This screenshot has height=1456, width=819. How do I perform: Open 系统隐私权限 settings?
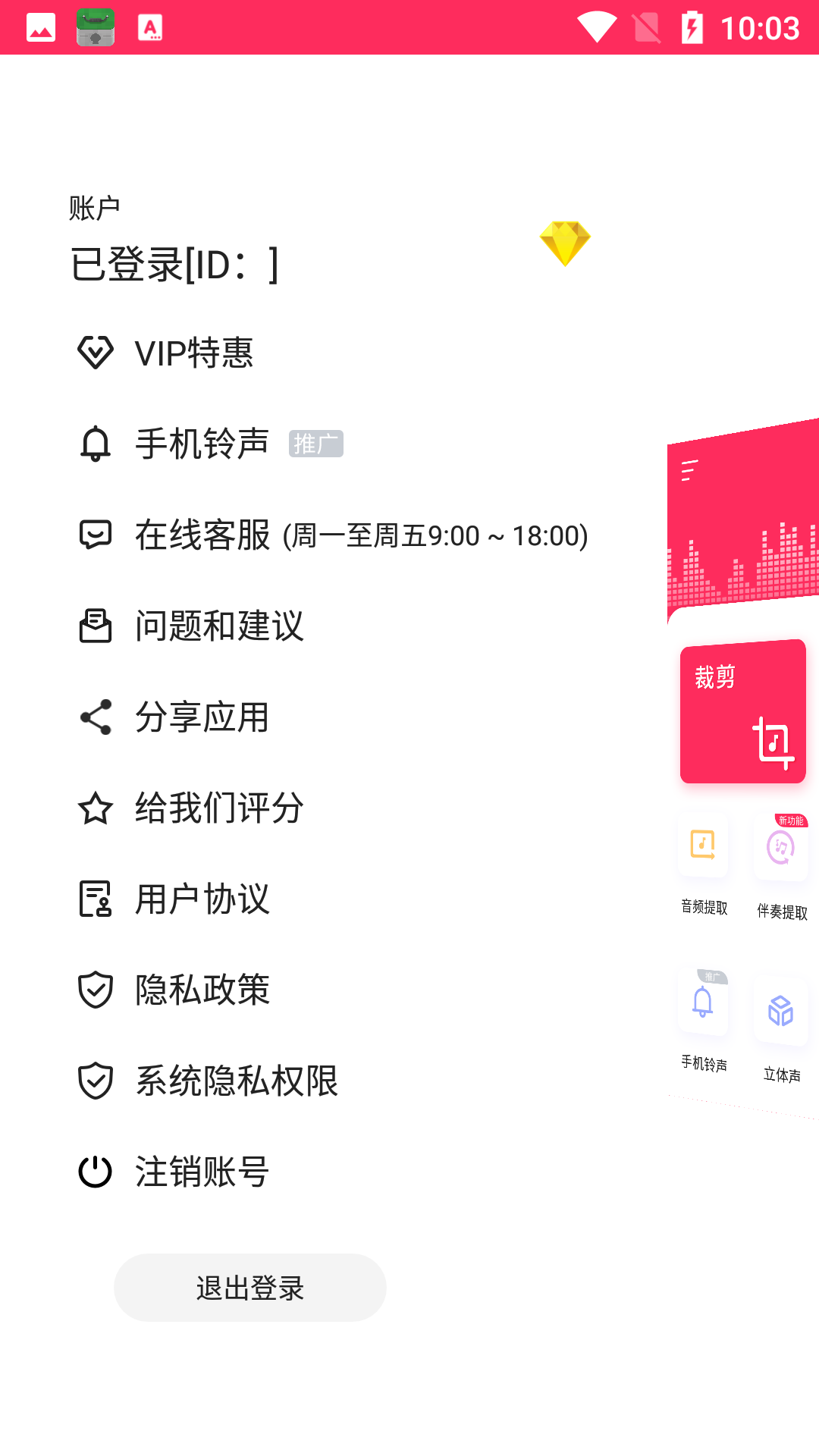pos(236,1081)
